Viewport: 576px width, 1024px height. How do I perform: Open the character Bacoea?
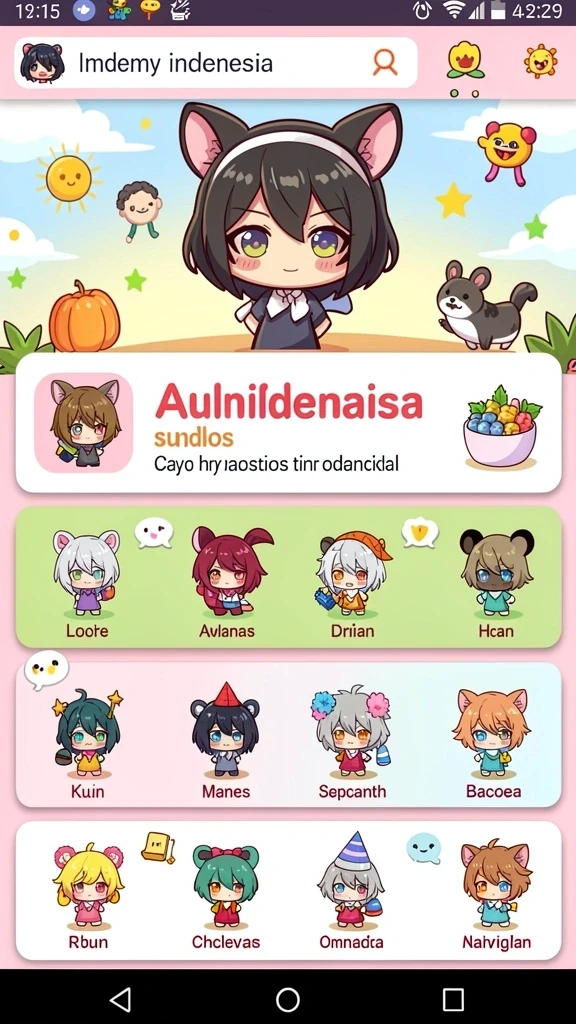[x=493, y=744]
